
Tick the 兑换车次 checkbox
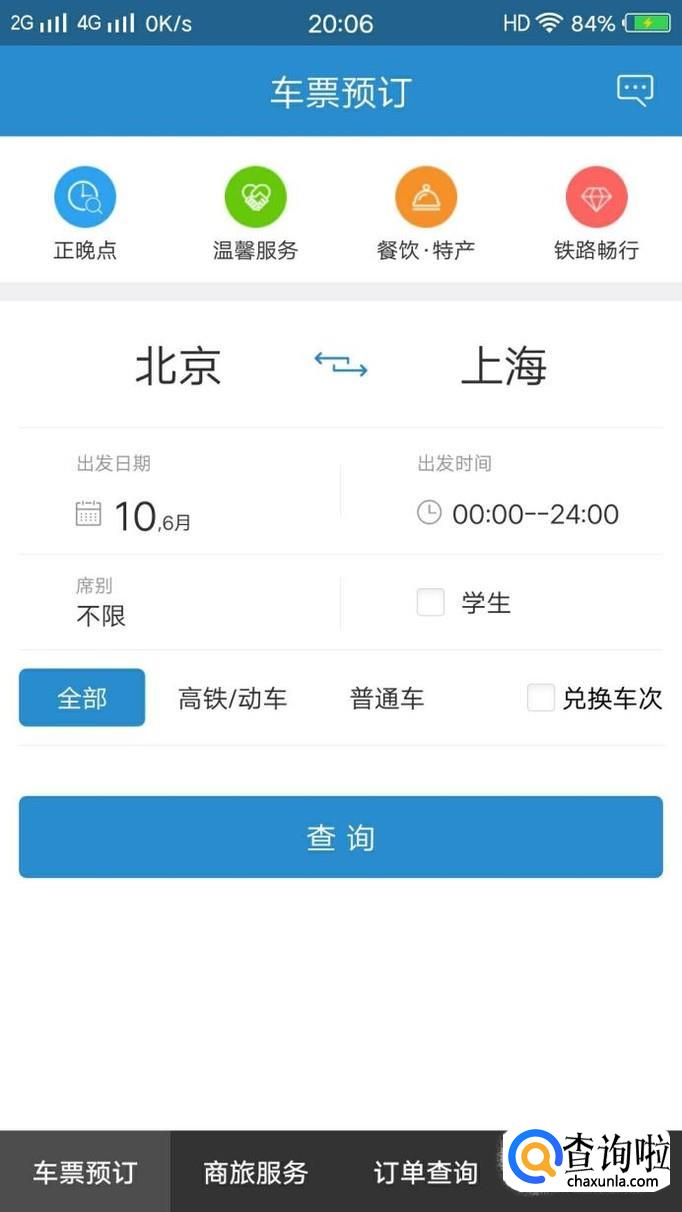541,698
